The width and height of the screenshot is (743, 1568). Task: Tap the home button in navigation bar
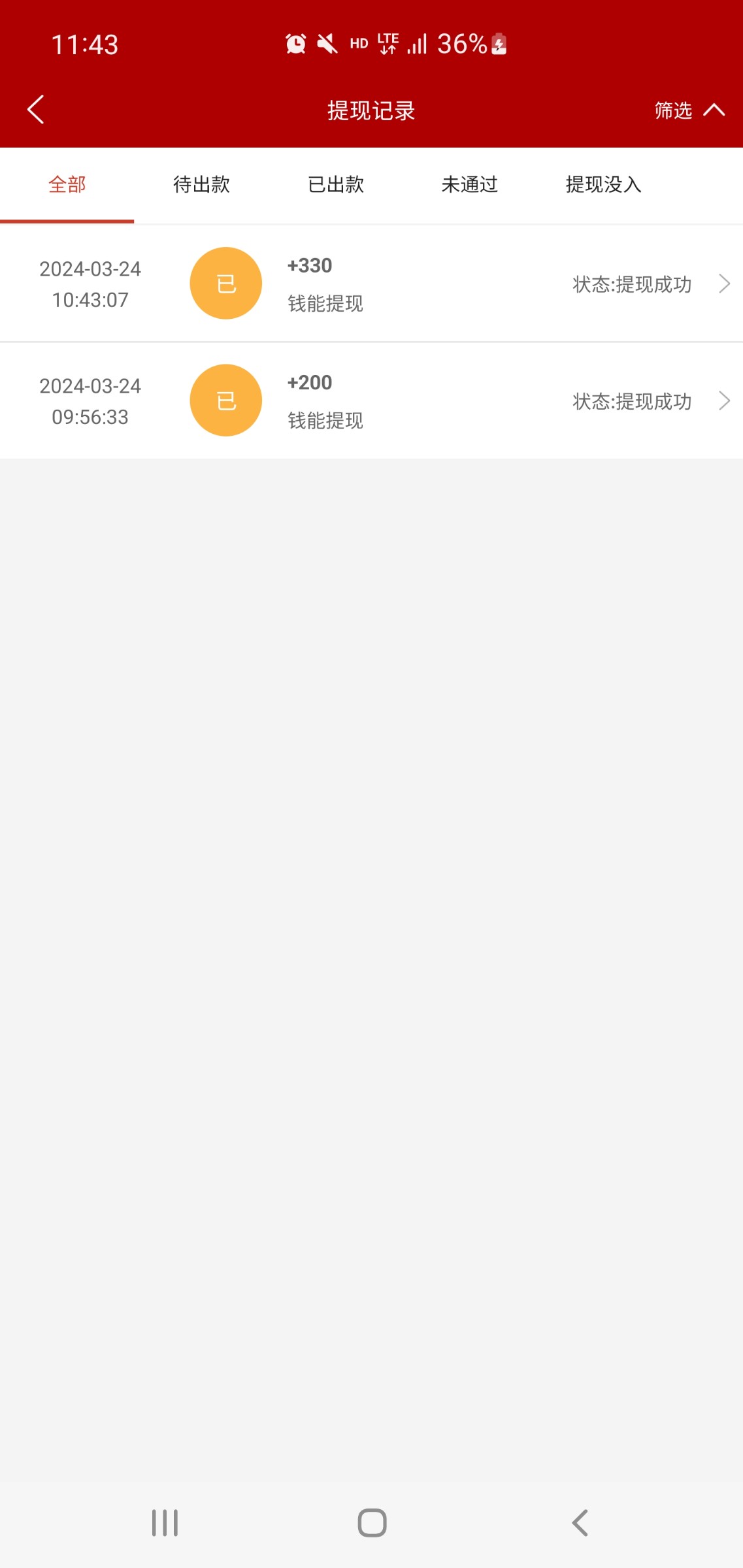click(x=371, y=1523)
